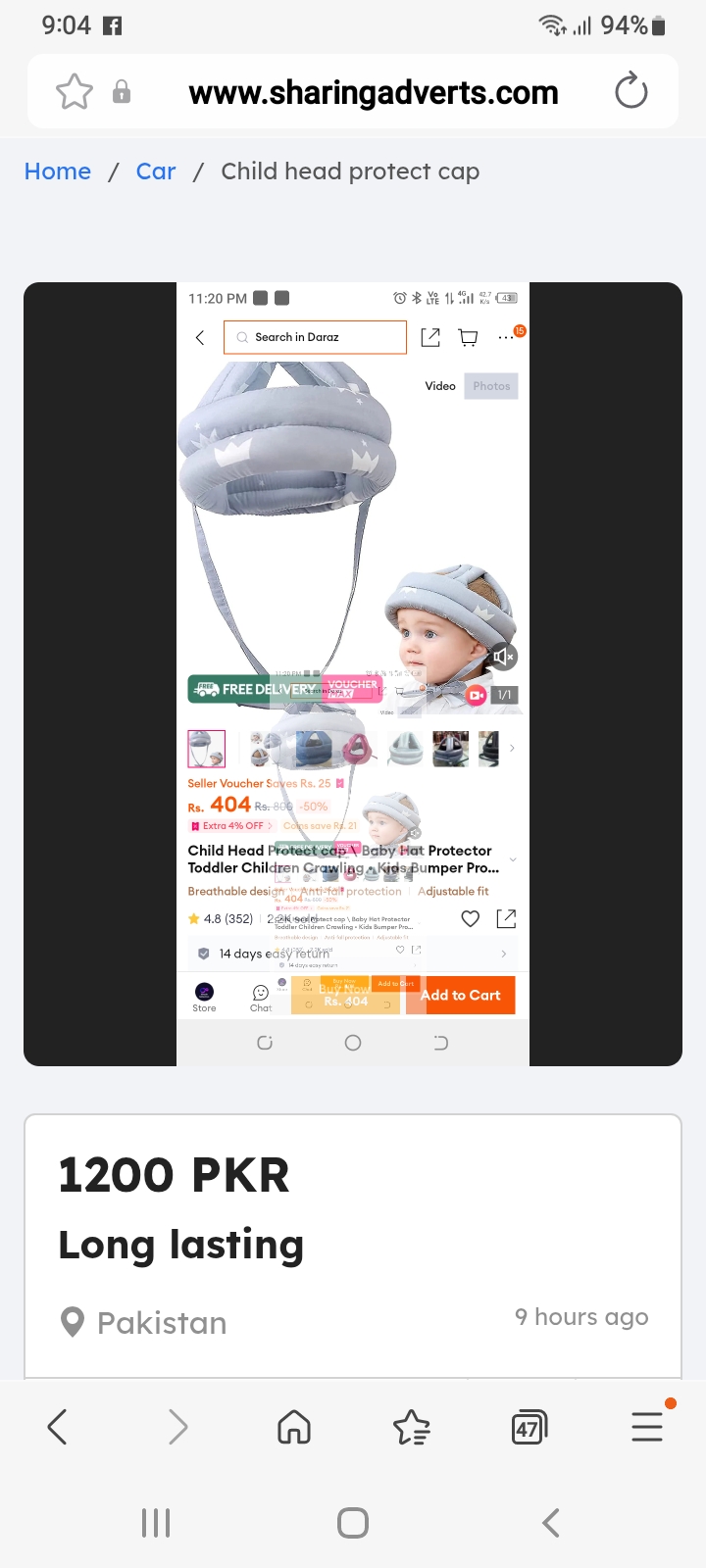Go to the Home breadcrumb link
This screenshot has height=1568, width=706.
point(58,171)
